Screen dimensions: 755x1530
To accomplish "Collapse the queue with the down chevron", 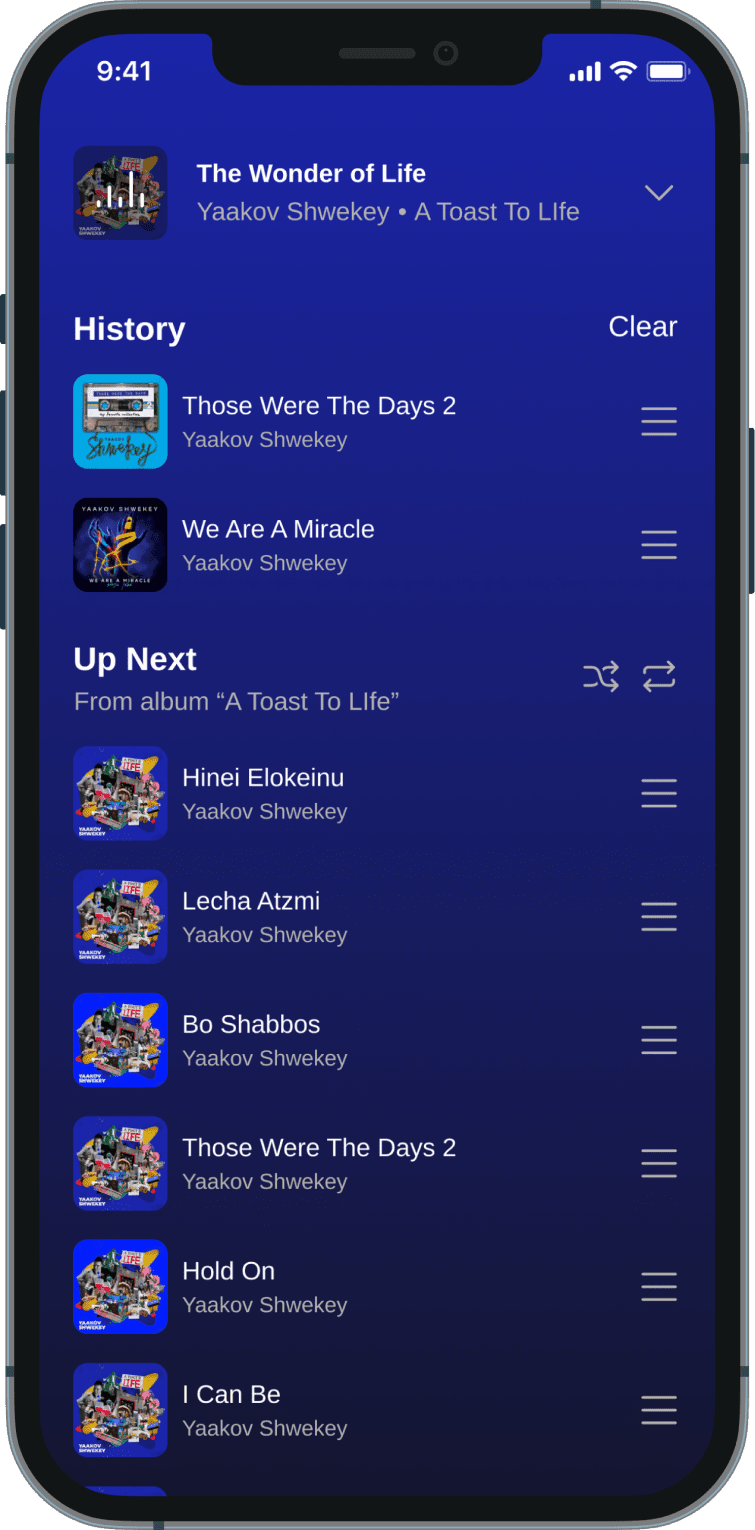I will 658,192.
